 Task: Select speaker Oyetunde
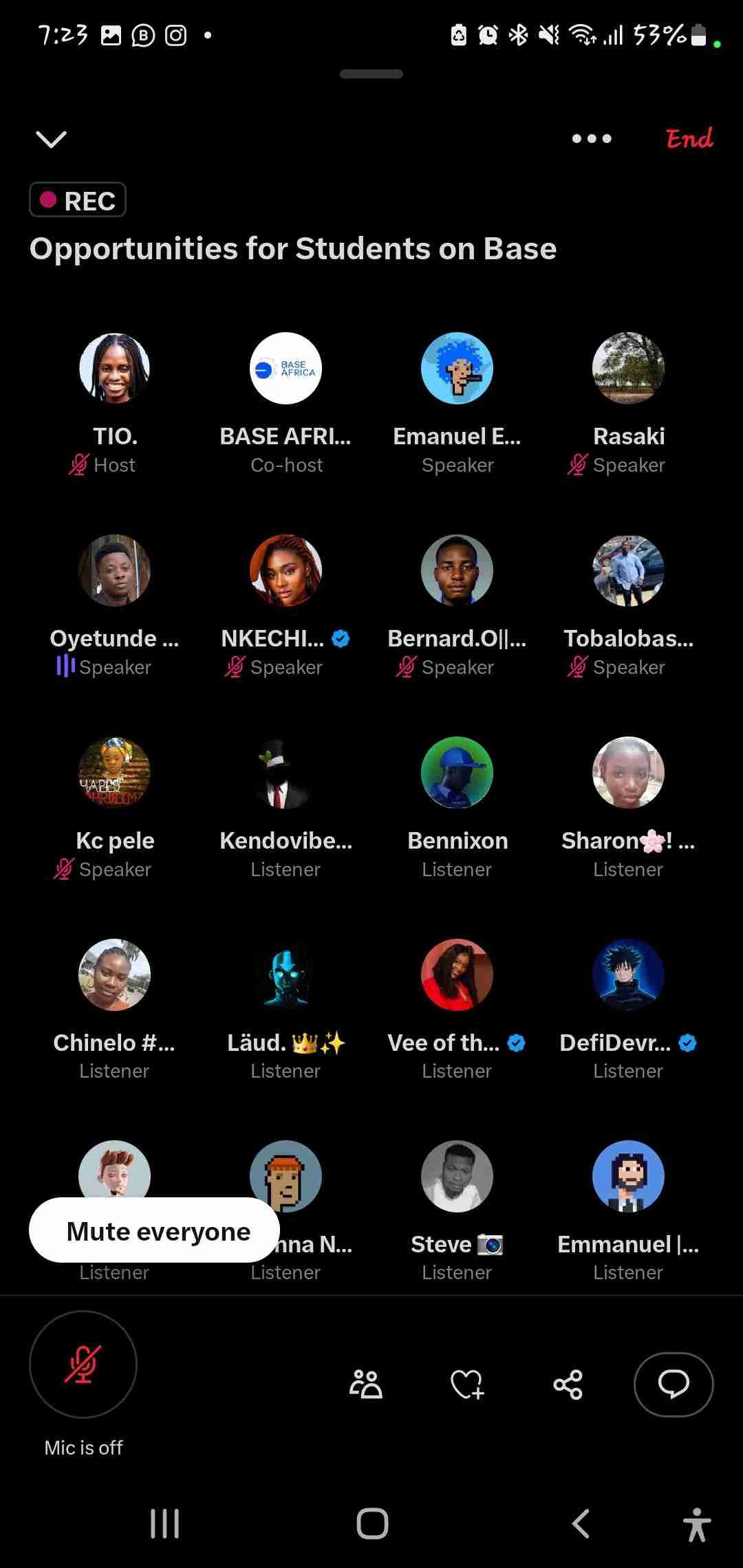(x=114, y=571)
